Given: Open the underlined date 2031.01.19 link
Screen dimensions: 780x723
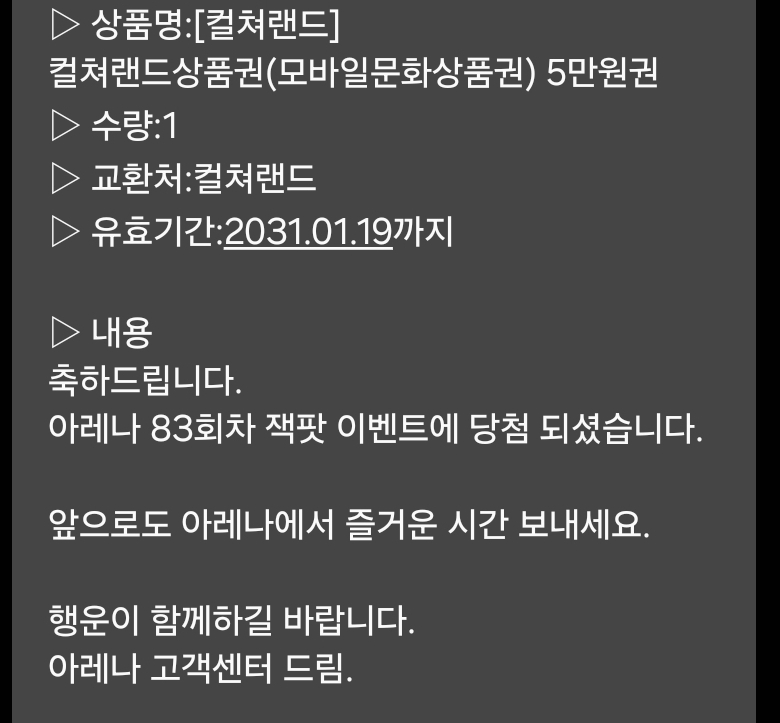Looking at the screenshot, I should 307,233.
